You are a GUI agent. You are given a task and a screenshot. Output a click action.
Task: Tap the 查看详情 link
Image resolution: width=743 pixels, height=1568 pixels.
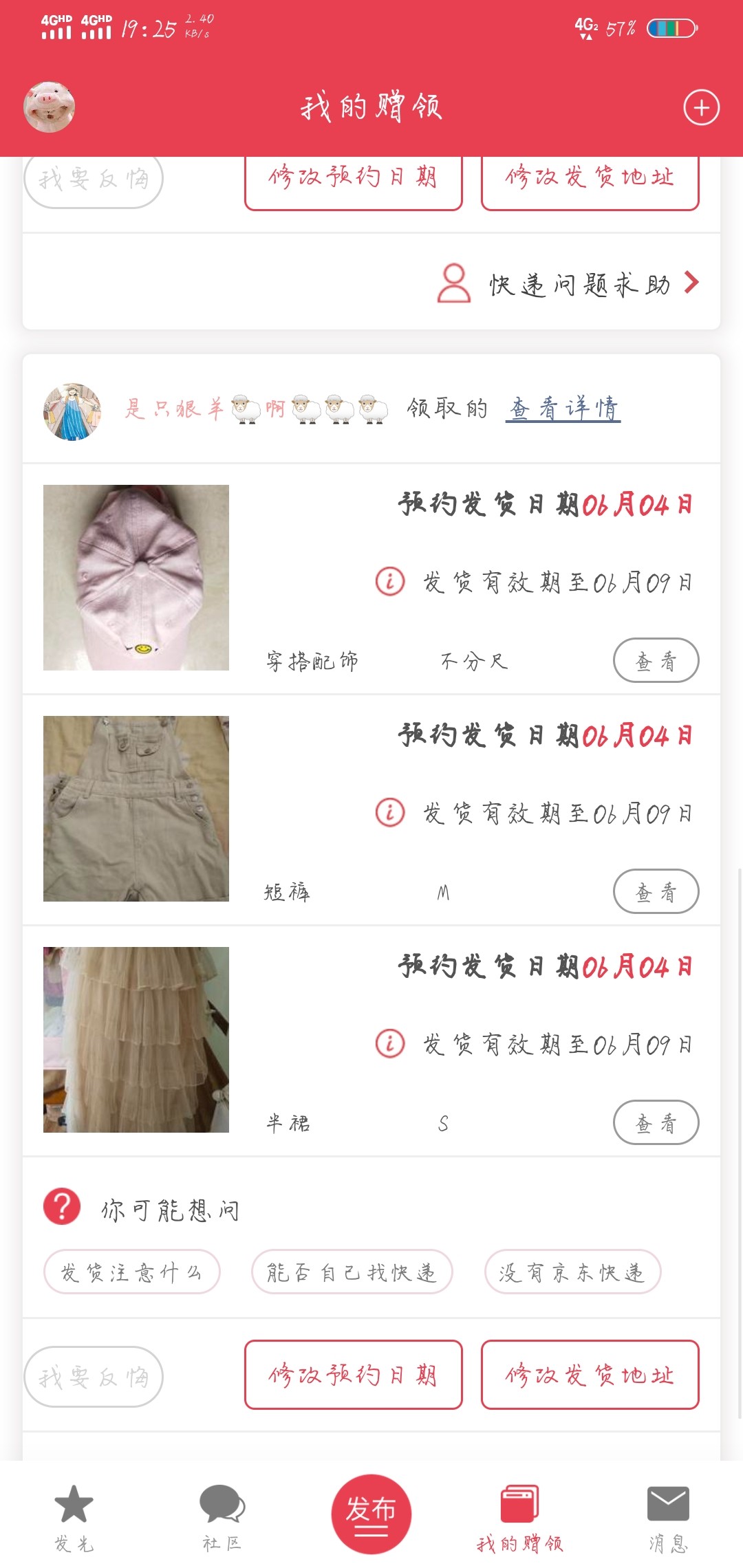pos(563,409)
